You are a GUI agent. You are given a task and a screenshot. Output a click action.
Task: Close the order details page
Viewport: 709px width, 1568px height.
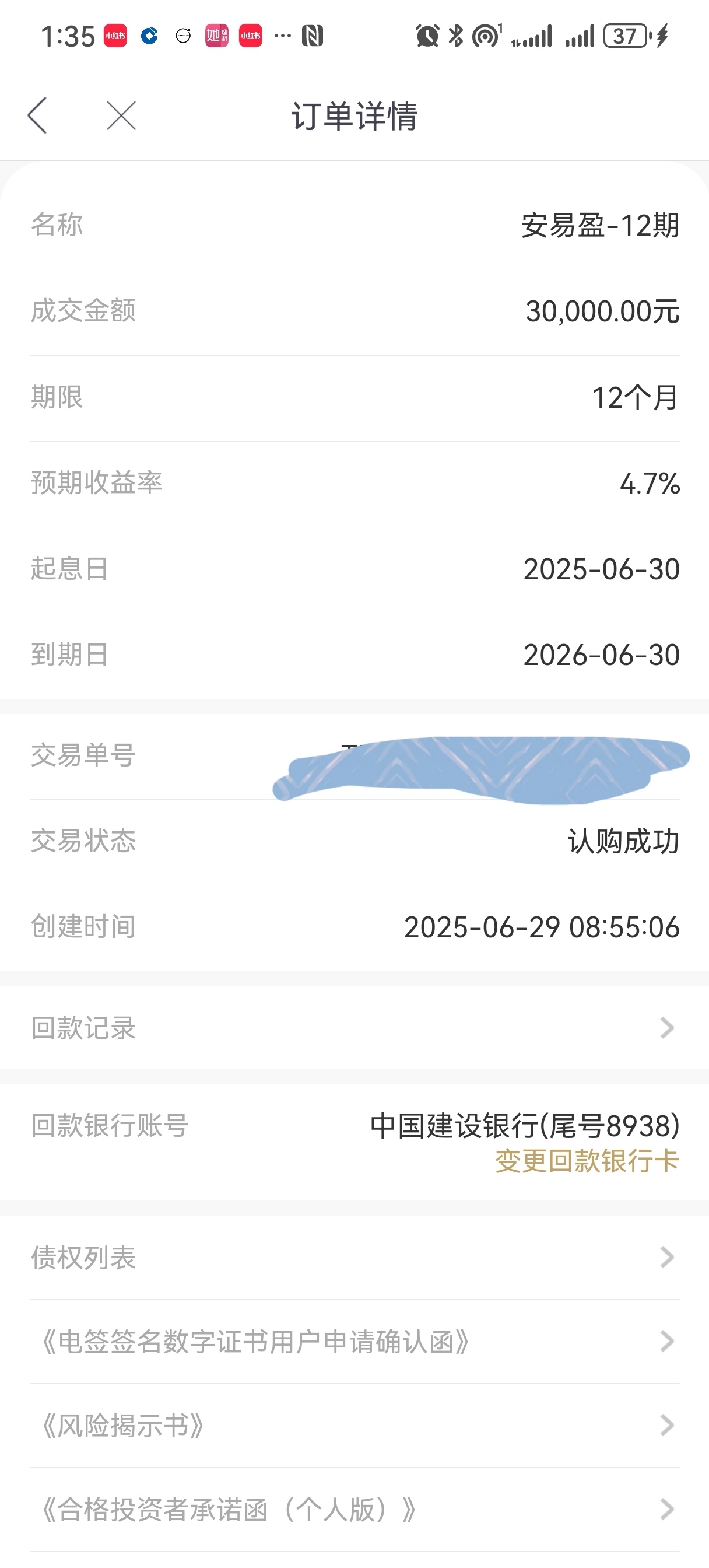[x=121, y=115]
